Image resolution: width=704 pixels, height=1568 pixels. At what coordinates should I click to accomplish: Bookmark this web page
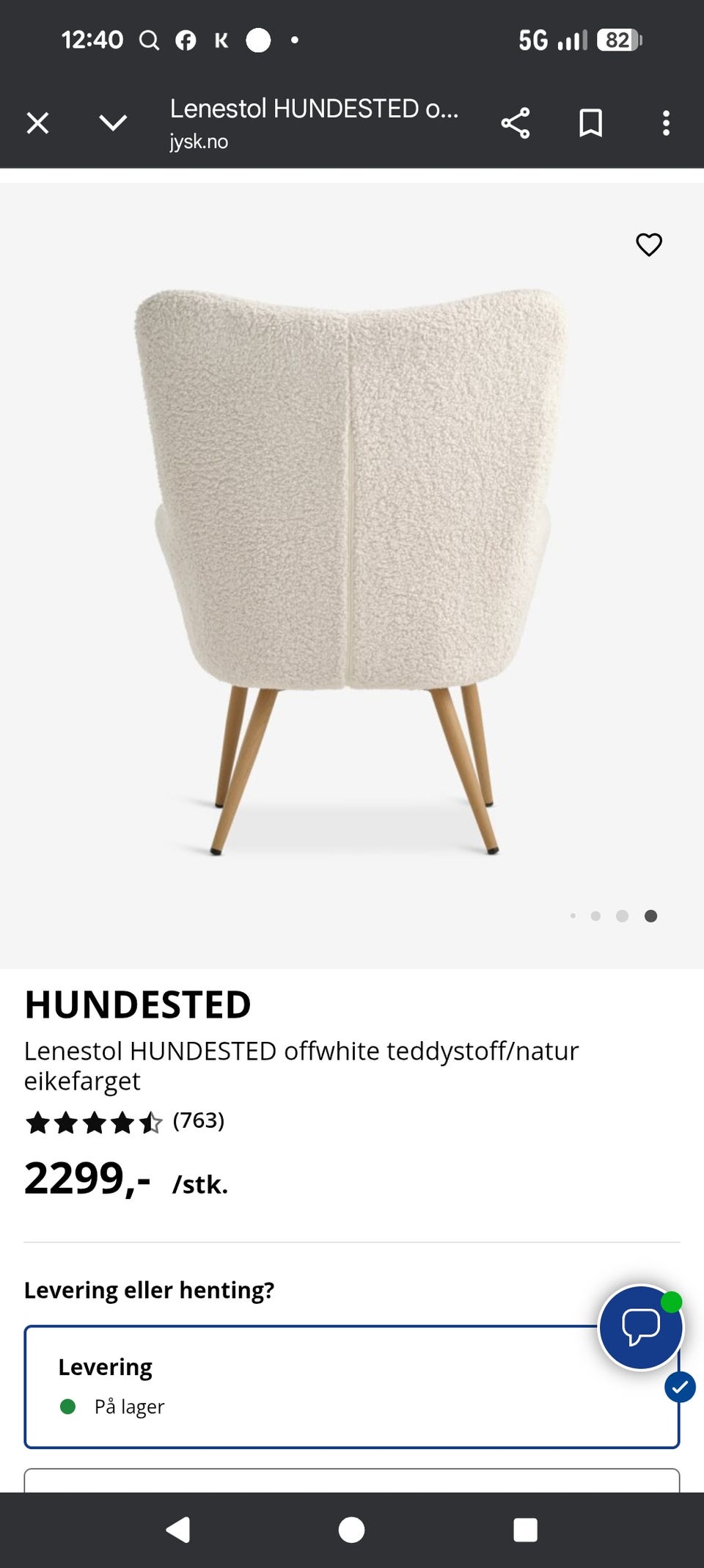[590, 123]
